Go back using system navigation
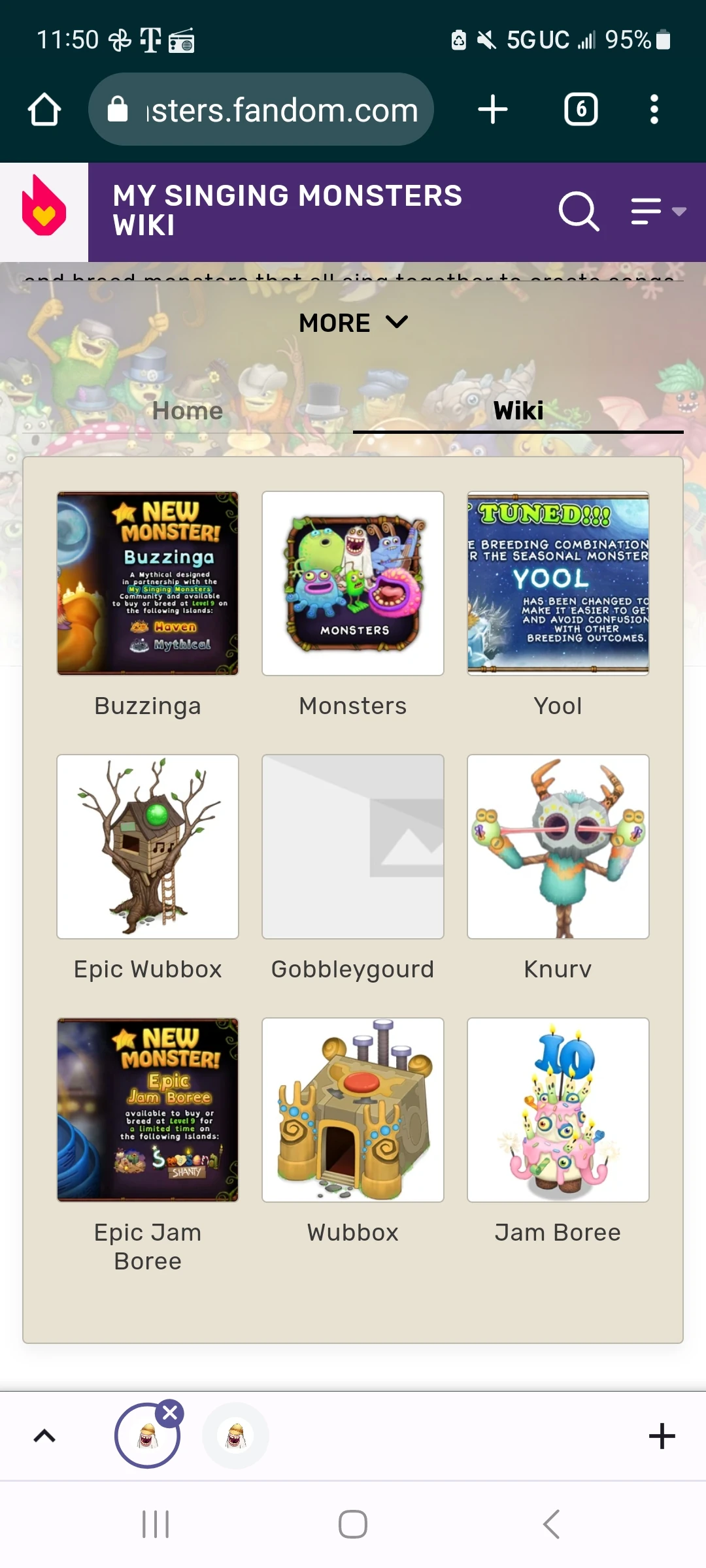Viewport: 706px width, 1568px height. pos(552,1524)
